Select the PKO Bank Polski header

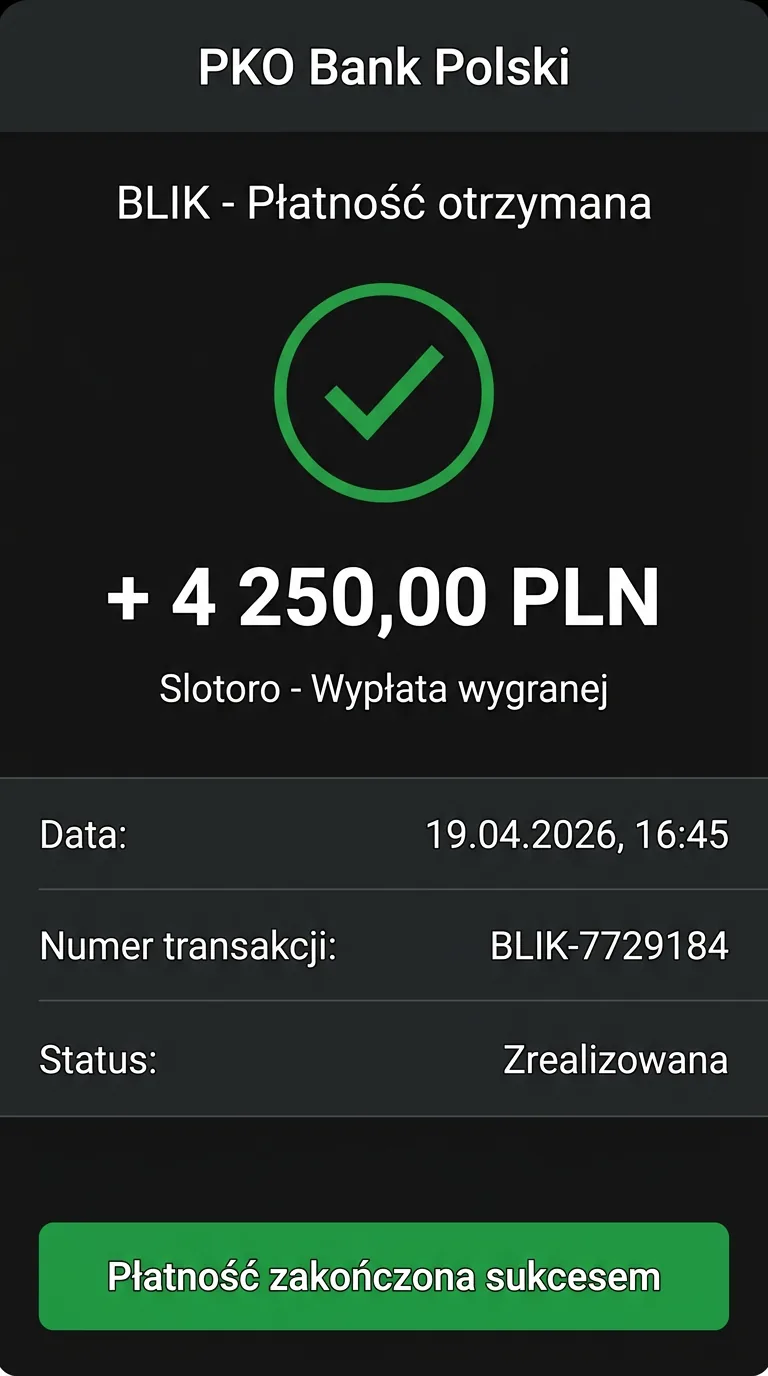[x=384, y=68]
